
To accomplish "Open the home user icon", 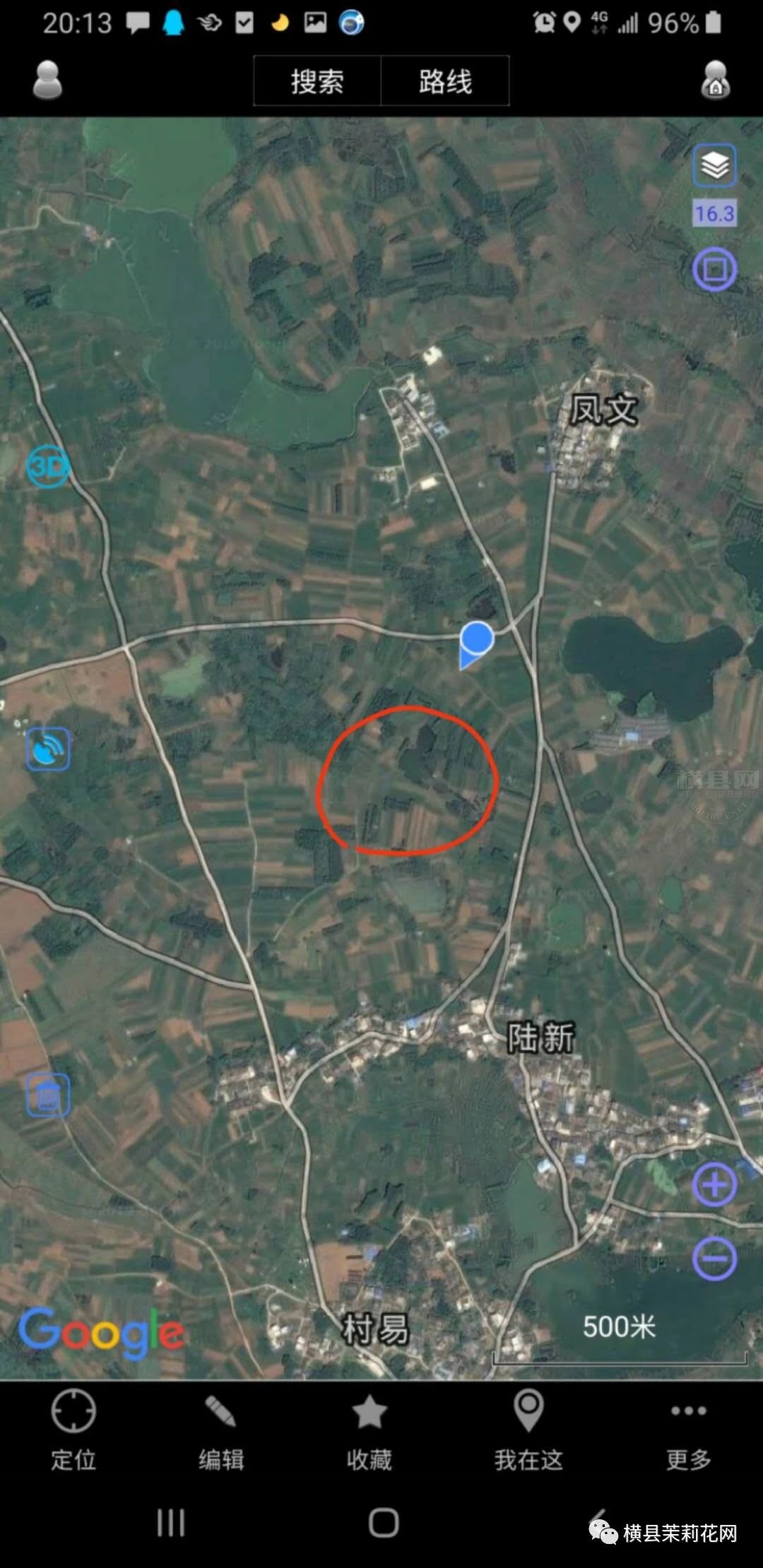I will pos(715,80).
